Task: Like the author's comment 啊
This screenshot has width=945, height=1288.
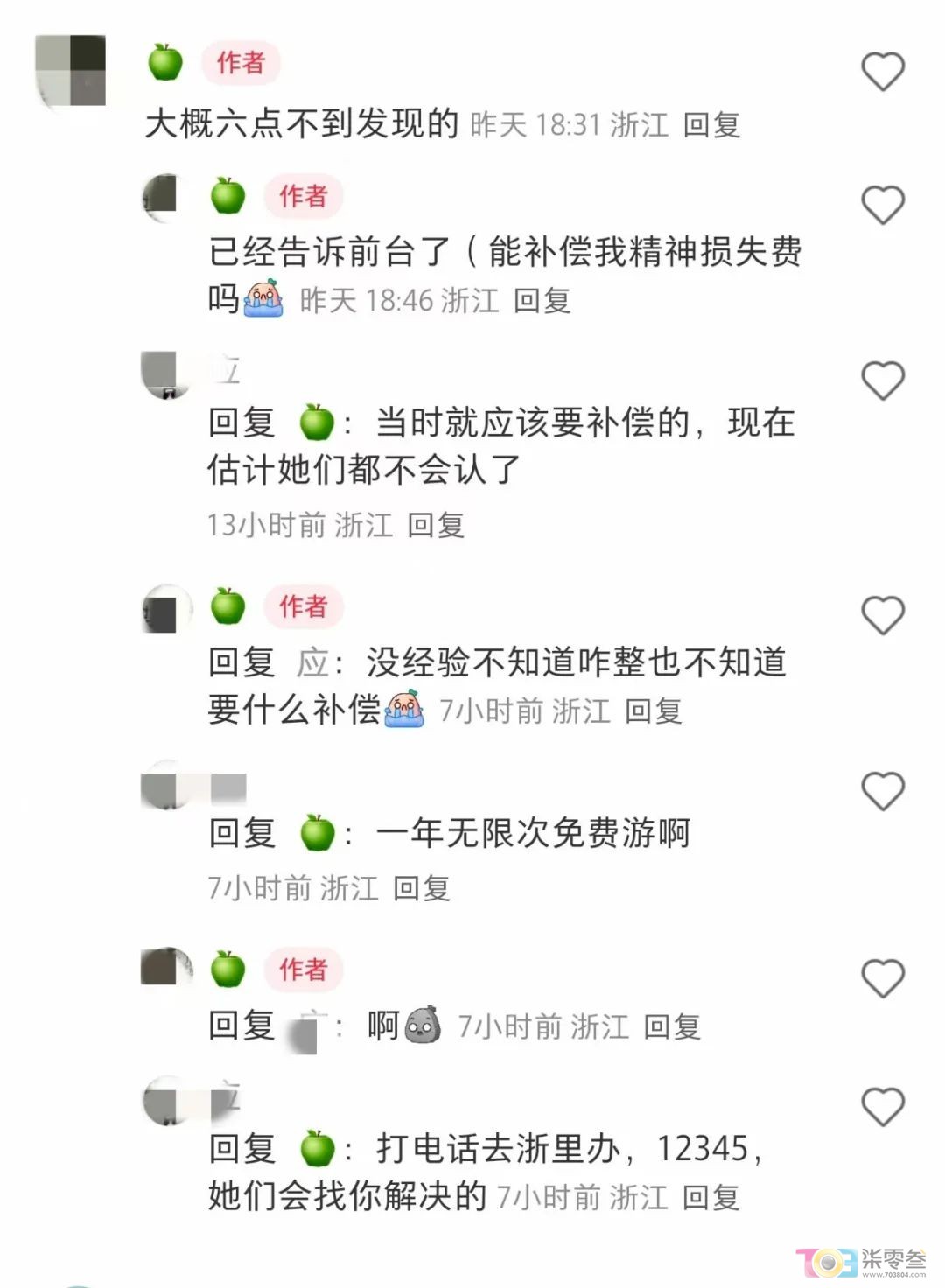Action: (882, 978)
